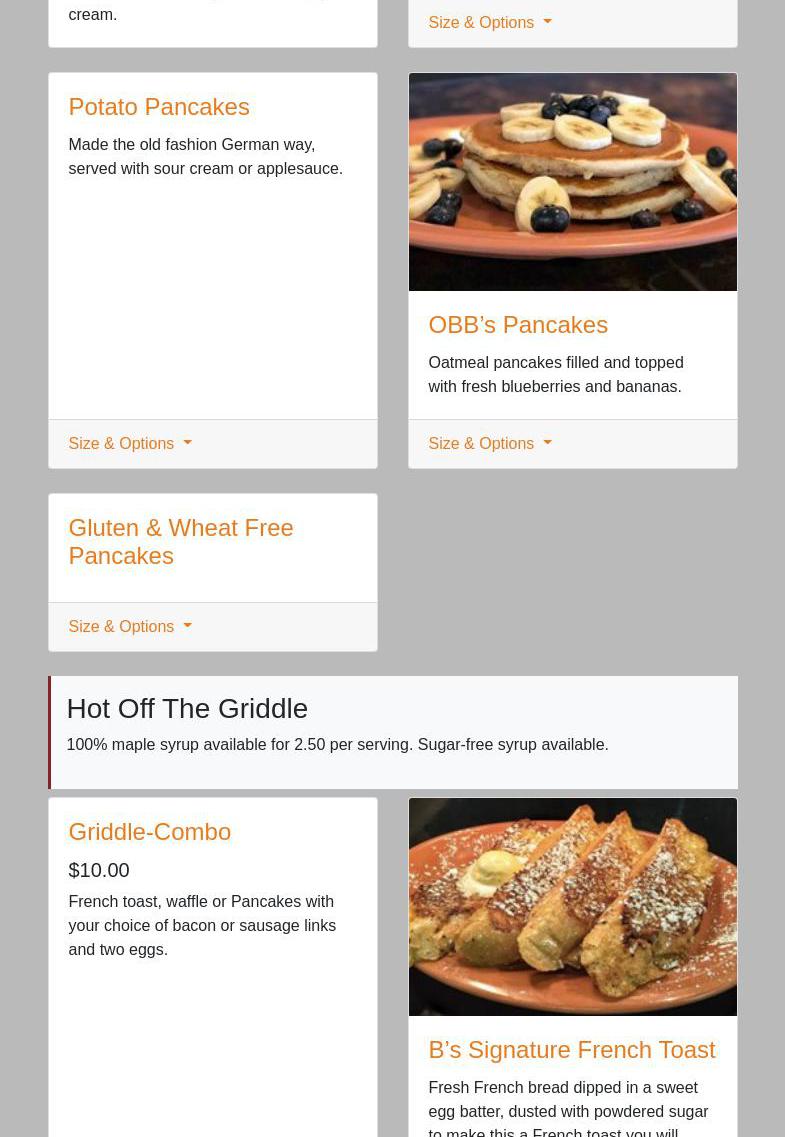Expand Size & Options for Potato Pancakes
This screenshot has width=785, height=1137.
[129, 443]
